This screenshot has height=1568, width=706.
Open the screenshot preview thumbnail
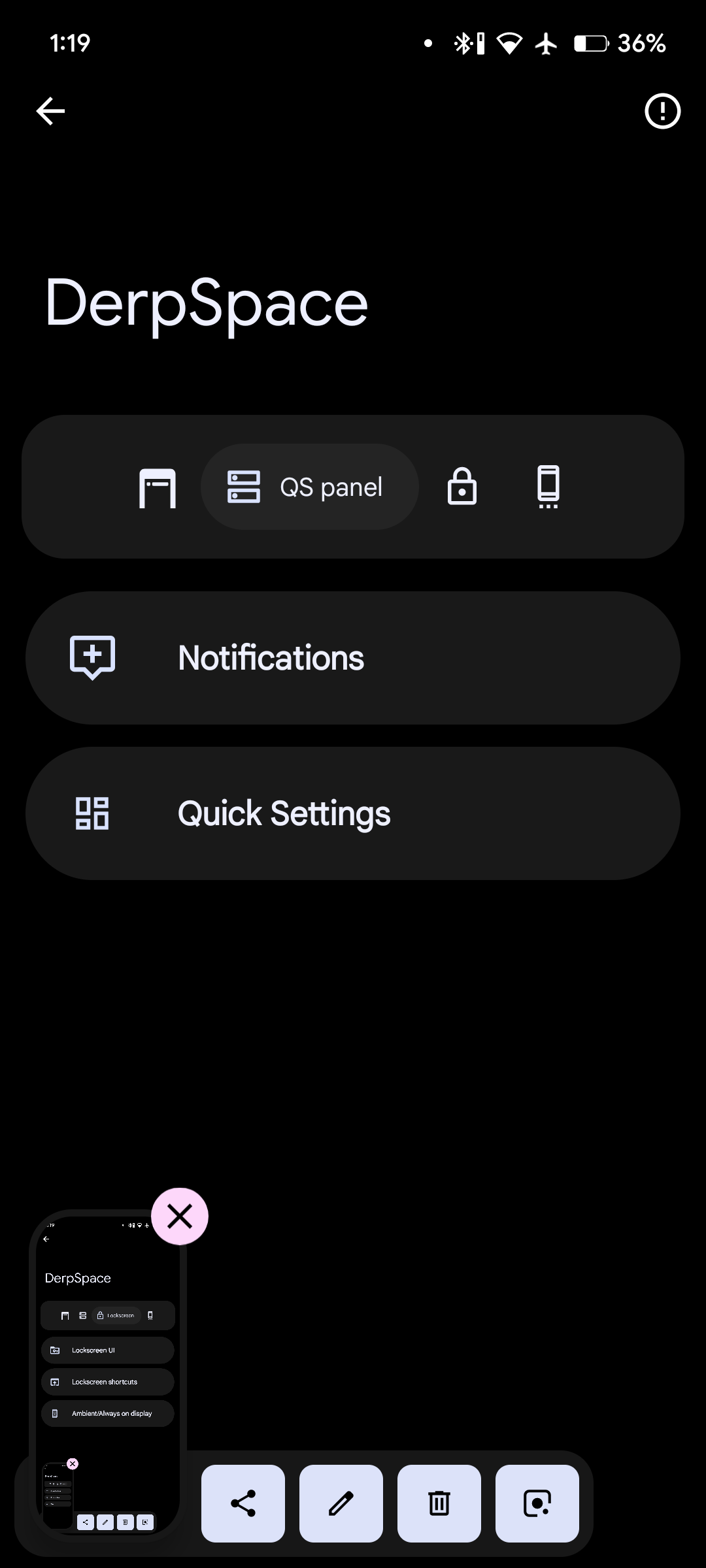(x=108, y=1372)
